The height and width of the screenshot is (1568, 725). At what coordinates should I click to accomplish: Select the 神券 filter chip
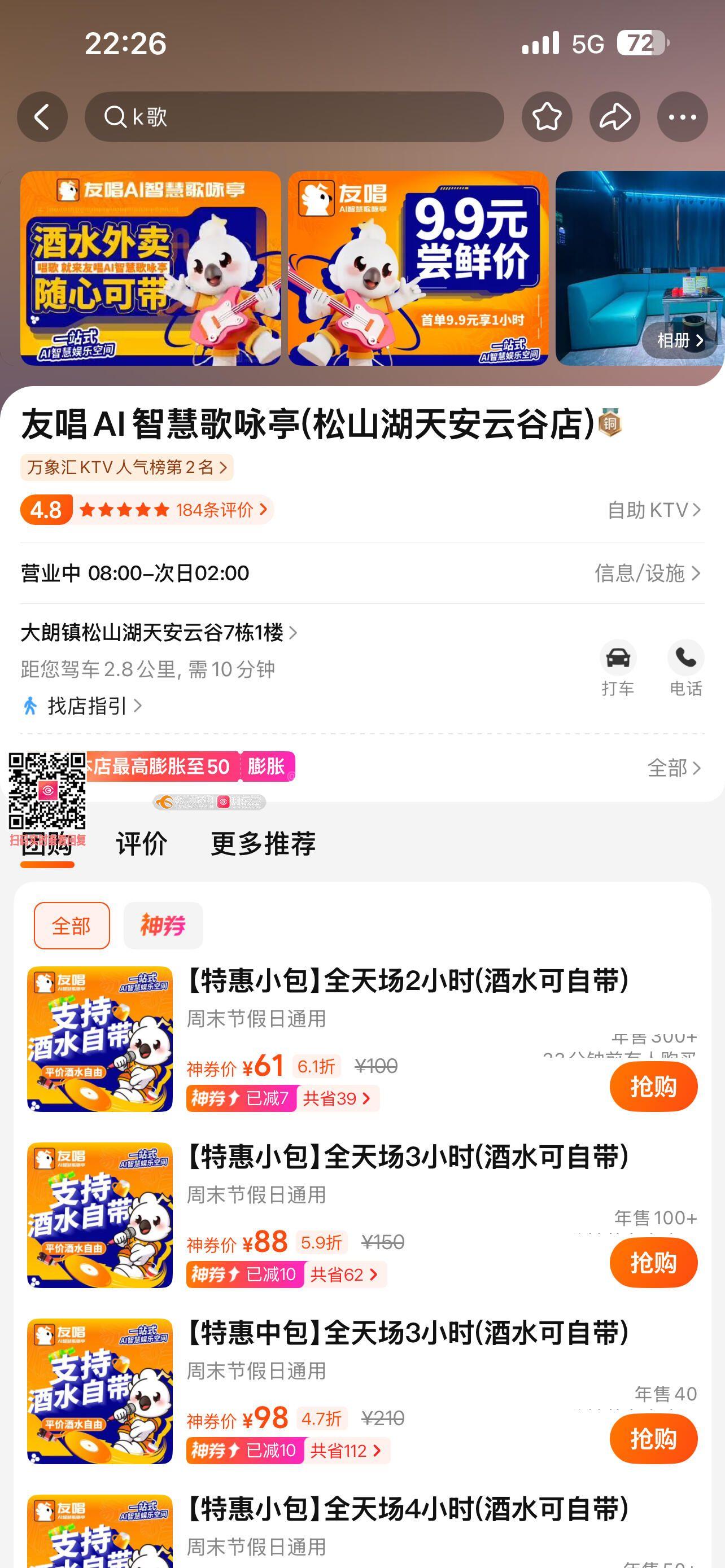click(163, 925)
